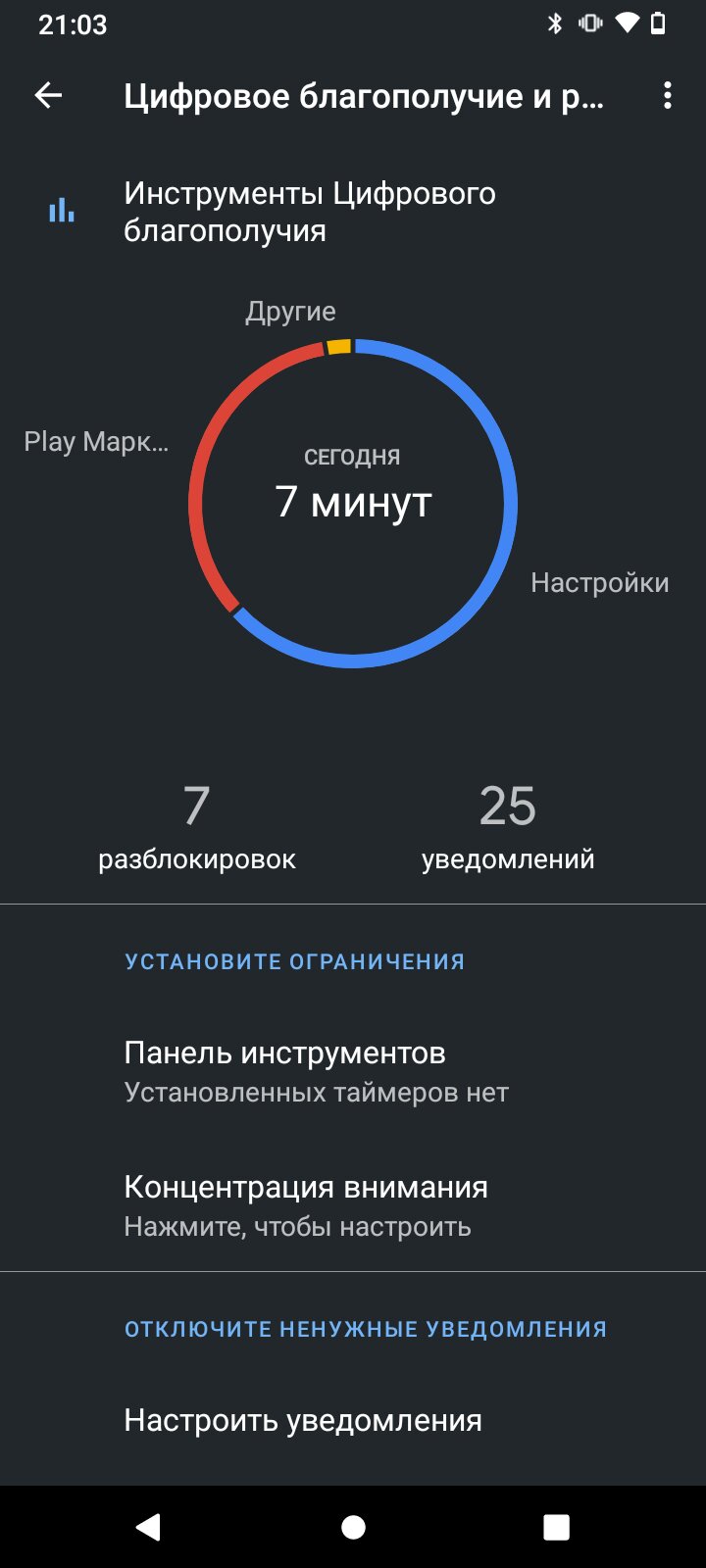Tap the 25 уведомлений counter
This screenshot has height=1568, width=706.
pos(508,827)
